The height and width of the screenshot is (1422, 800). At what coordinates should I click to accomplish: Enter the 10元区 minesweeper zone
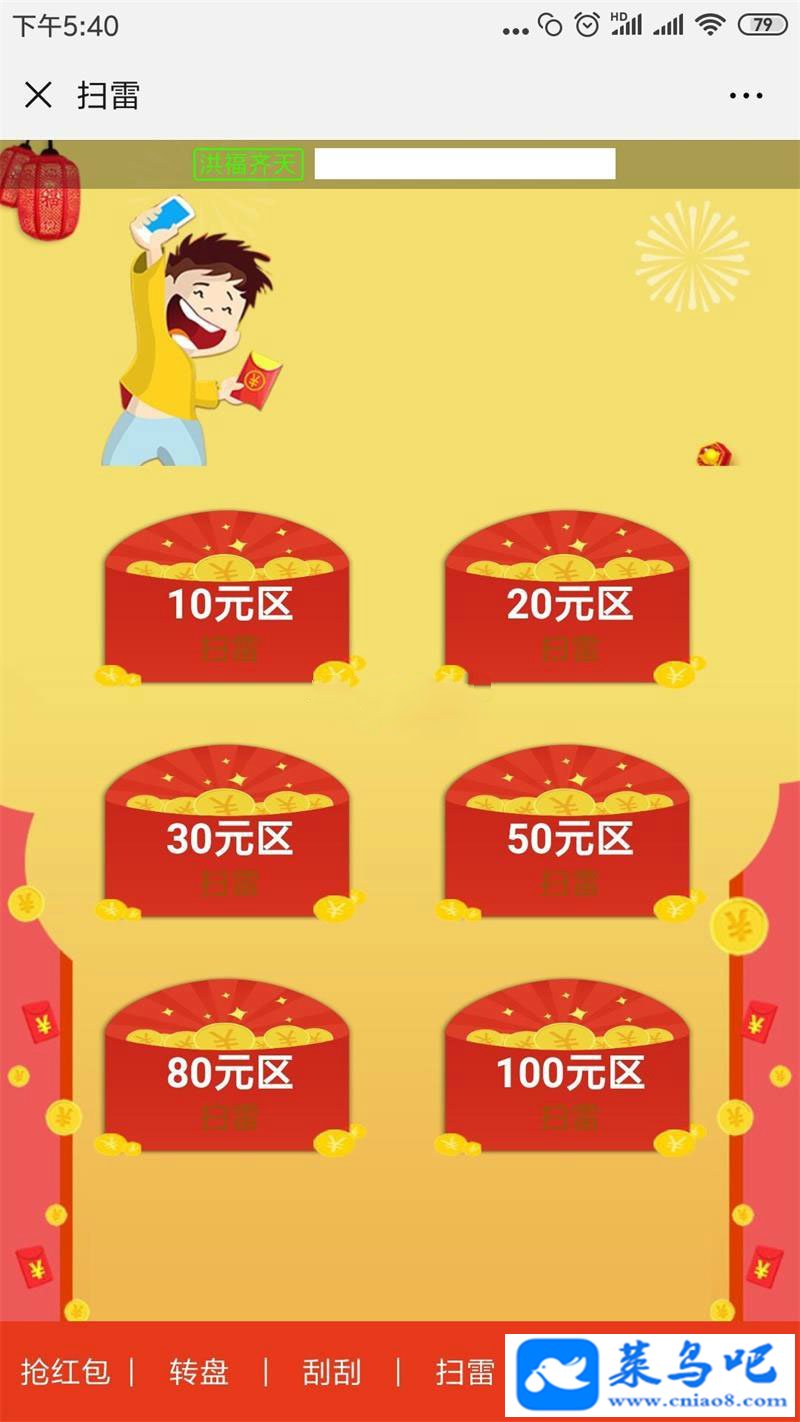228,605
